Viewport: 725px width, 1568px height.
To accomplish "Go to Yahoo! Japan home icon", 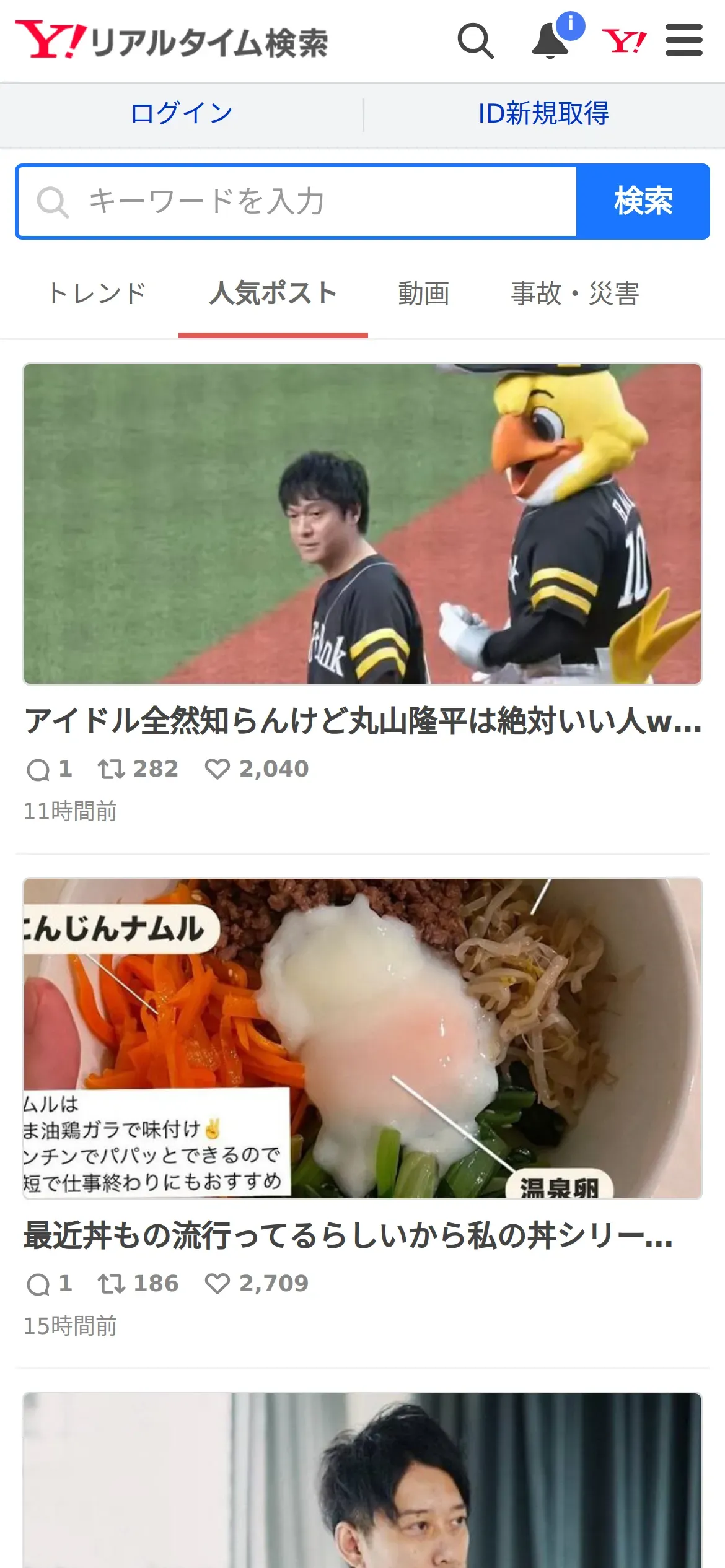I will click(x=624, y=41).
